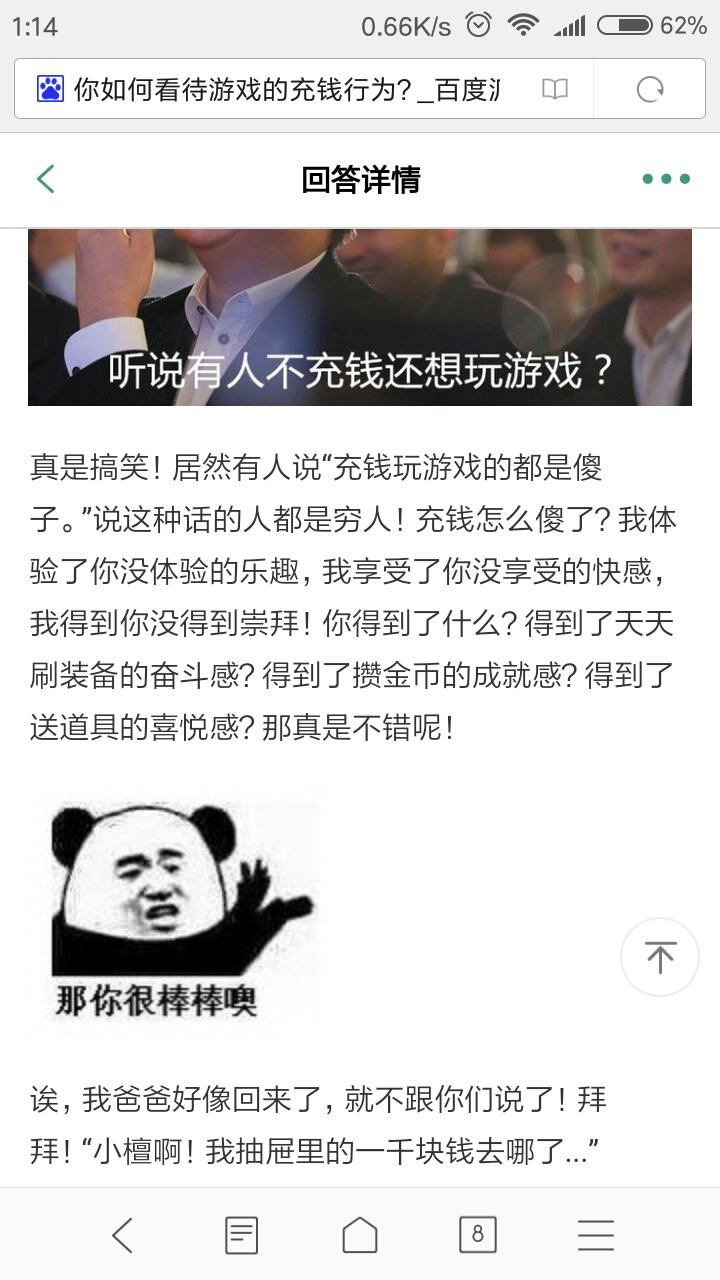
Task: Open browser bookmarks and history
Action: pyautogui.click(x=241, y=1235)
